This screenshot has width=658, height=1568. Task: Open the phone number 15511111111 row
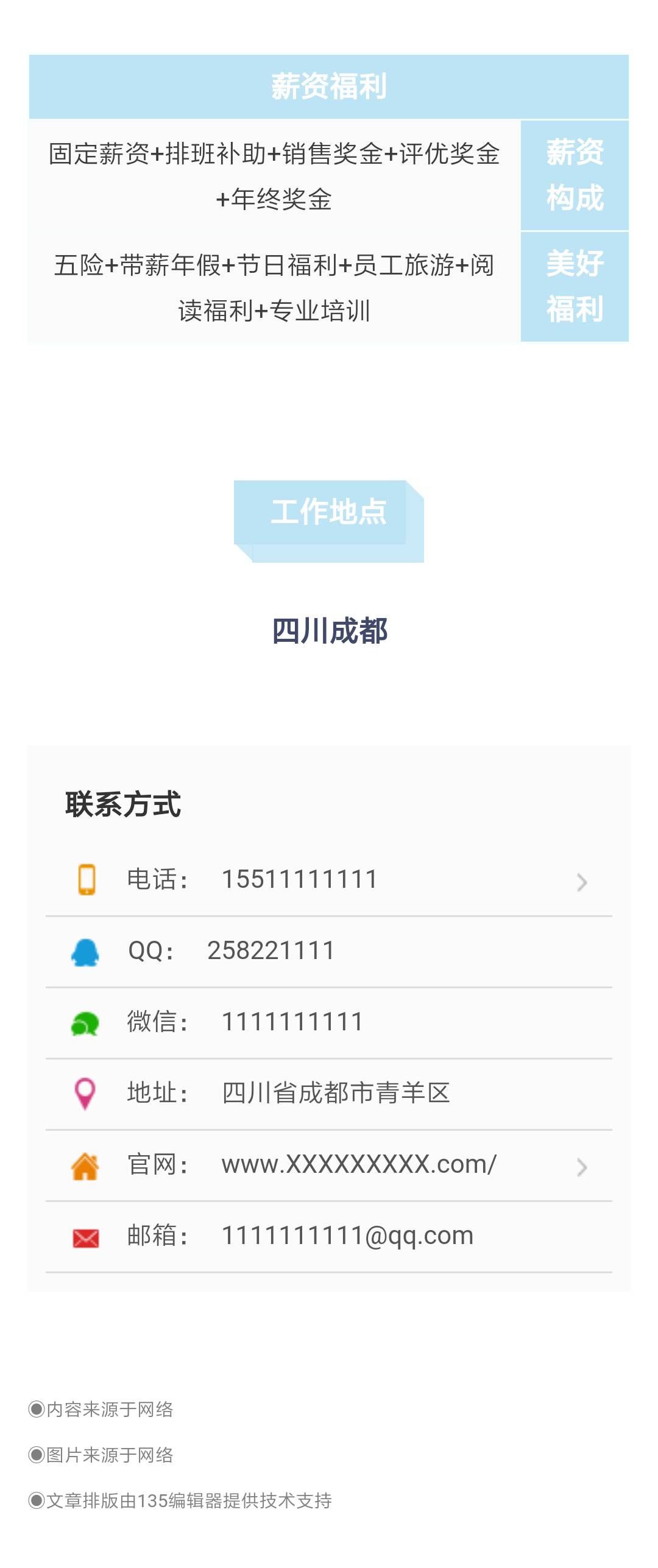click(329, 880)
